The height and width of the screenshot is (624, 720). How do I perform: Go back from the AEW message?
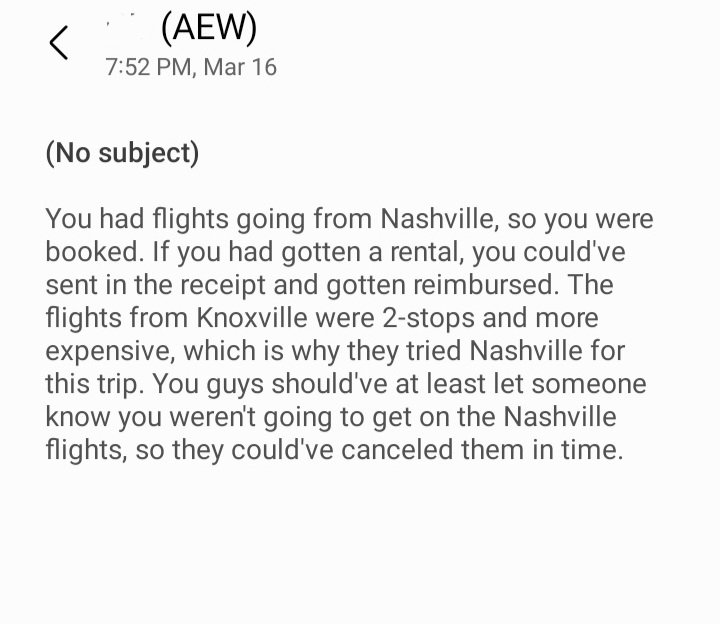pyautogui.click(x=59, y=42)
